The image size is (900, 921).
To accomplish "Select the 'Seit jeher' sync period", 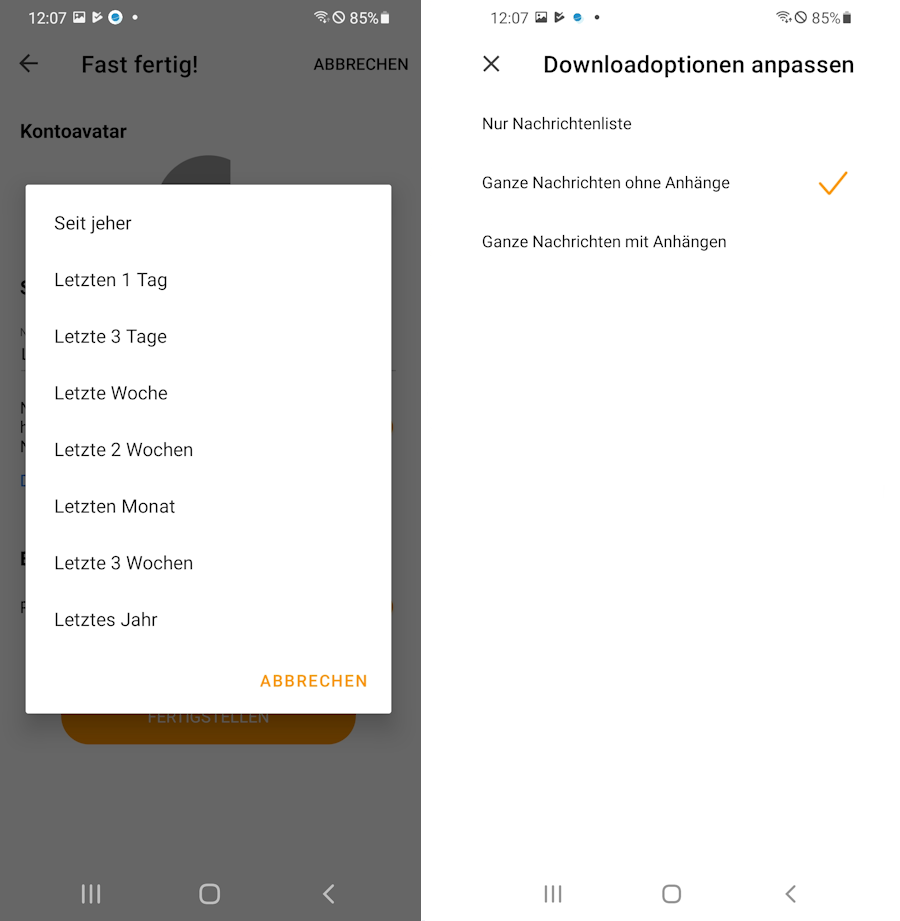I will [93, 223].
